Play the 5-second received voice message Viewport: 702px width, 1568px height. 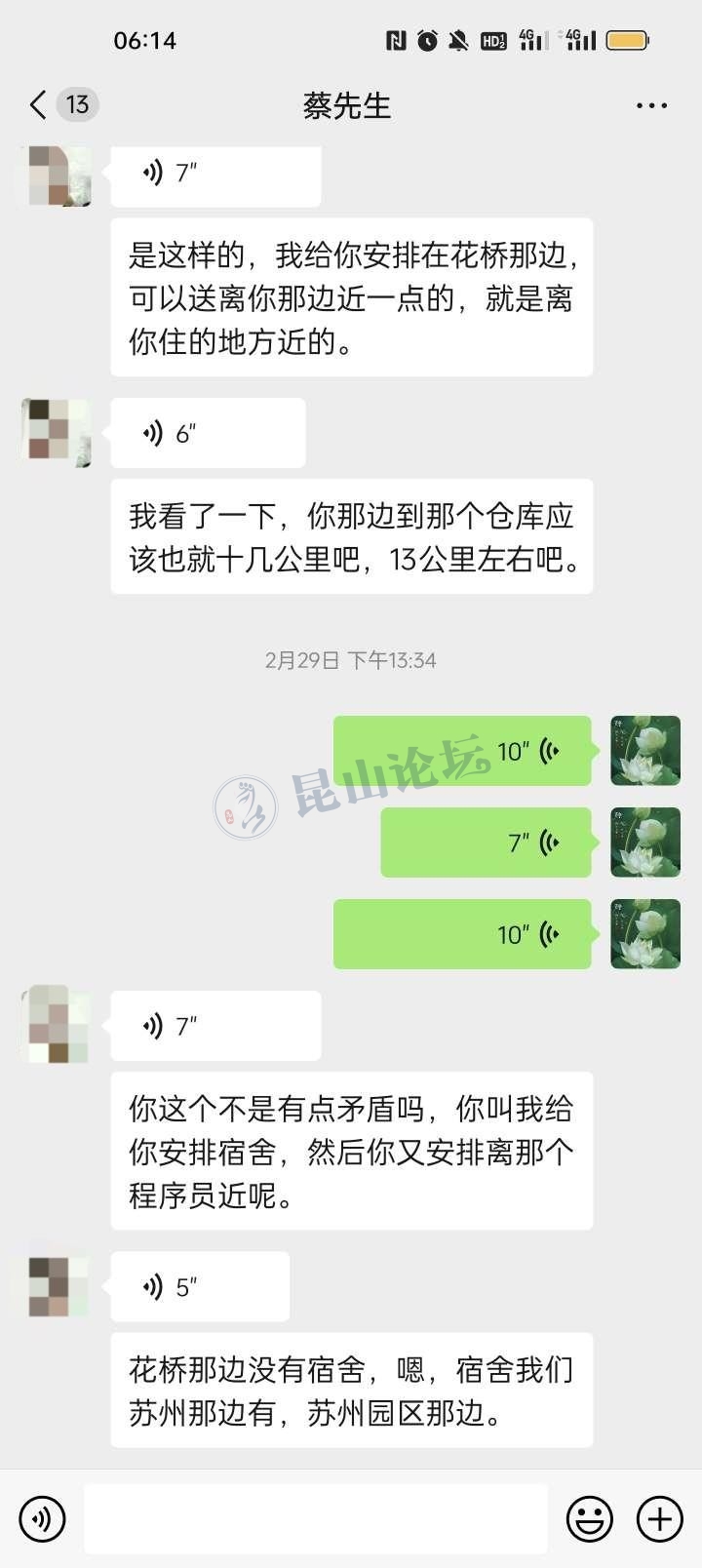click(199, 1287)
